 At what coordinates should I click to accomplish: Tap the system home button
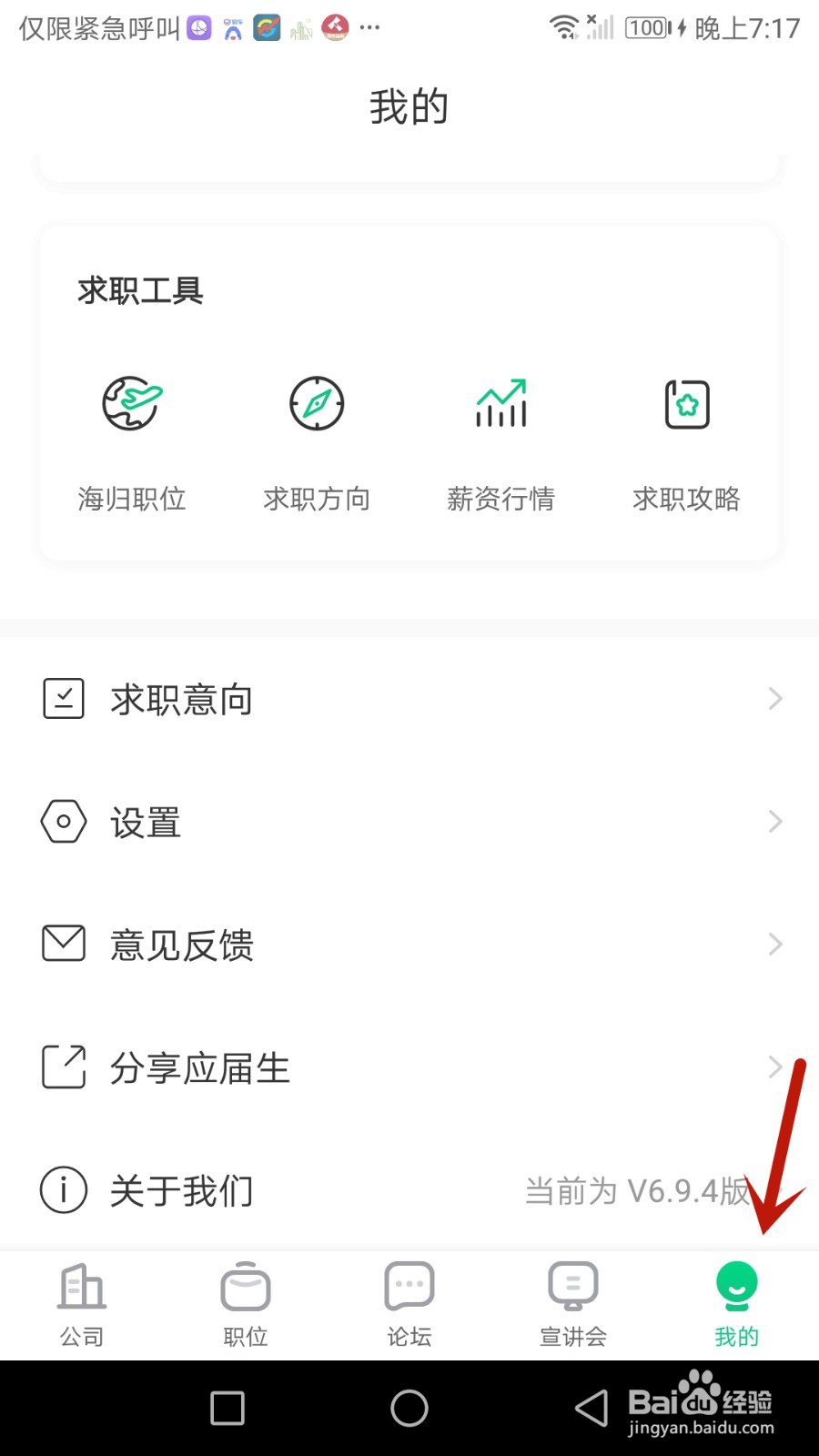[x=409, y=1408]
